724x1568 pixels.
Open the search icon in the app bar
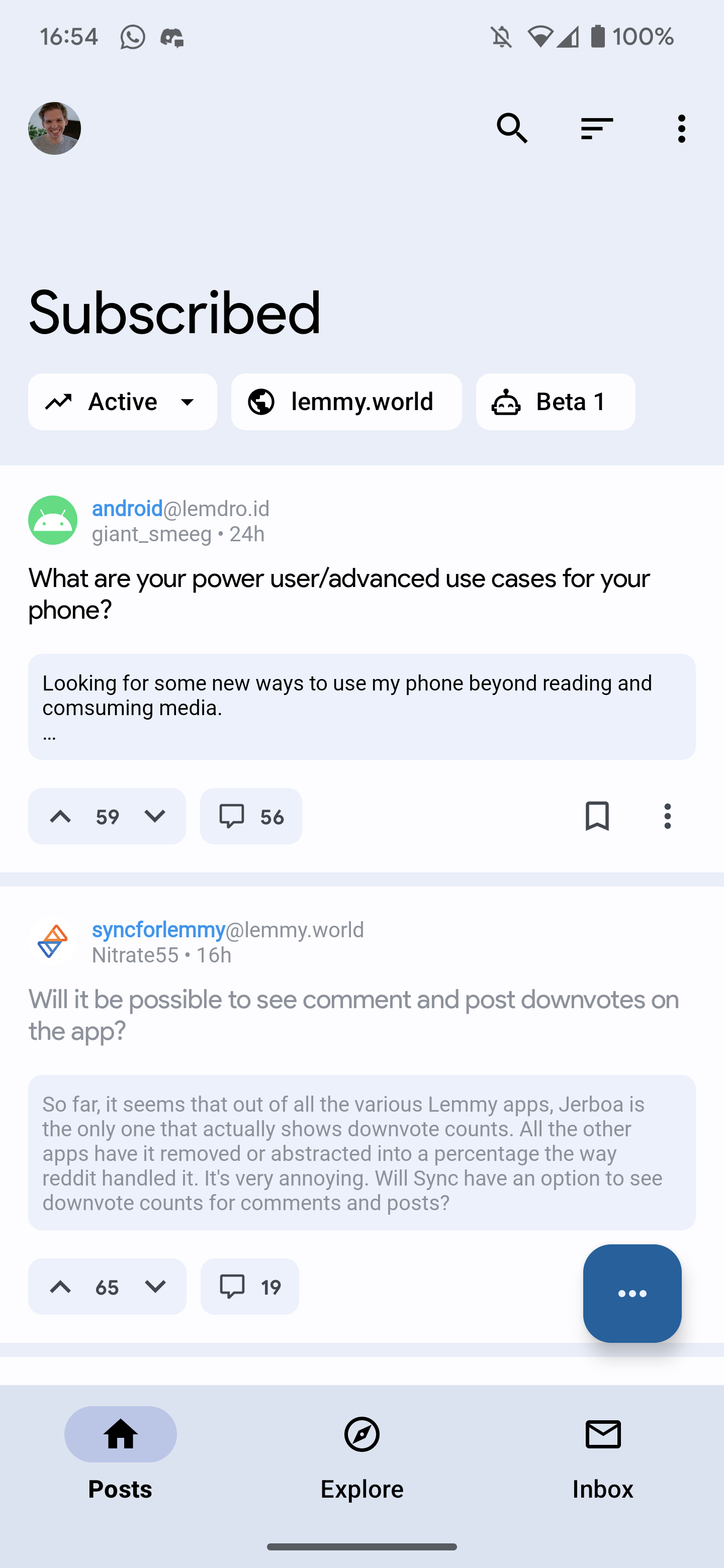coord(511,129)
